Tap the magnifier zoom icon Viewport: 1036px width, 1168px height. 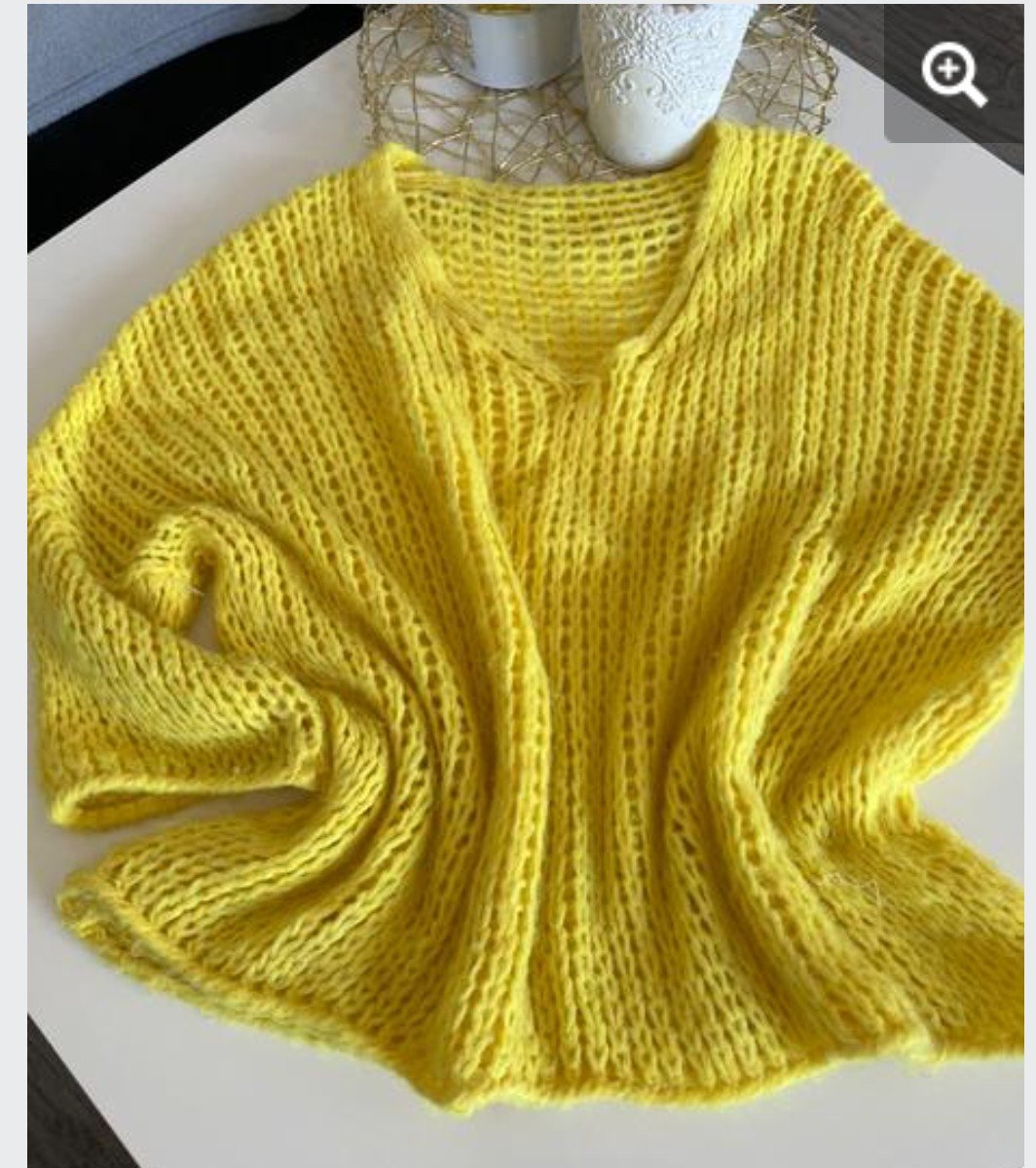952,76
